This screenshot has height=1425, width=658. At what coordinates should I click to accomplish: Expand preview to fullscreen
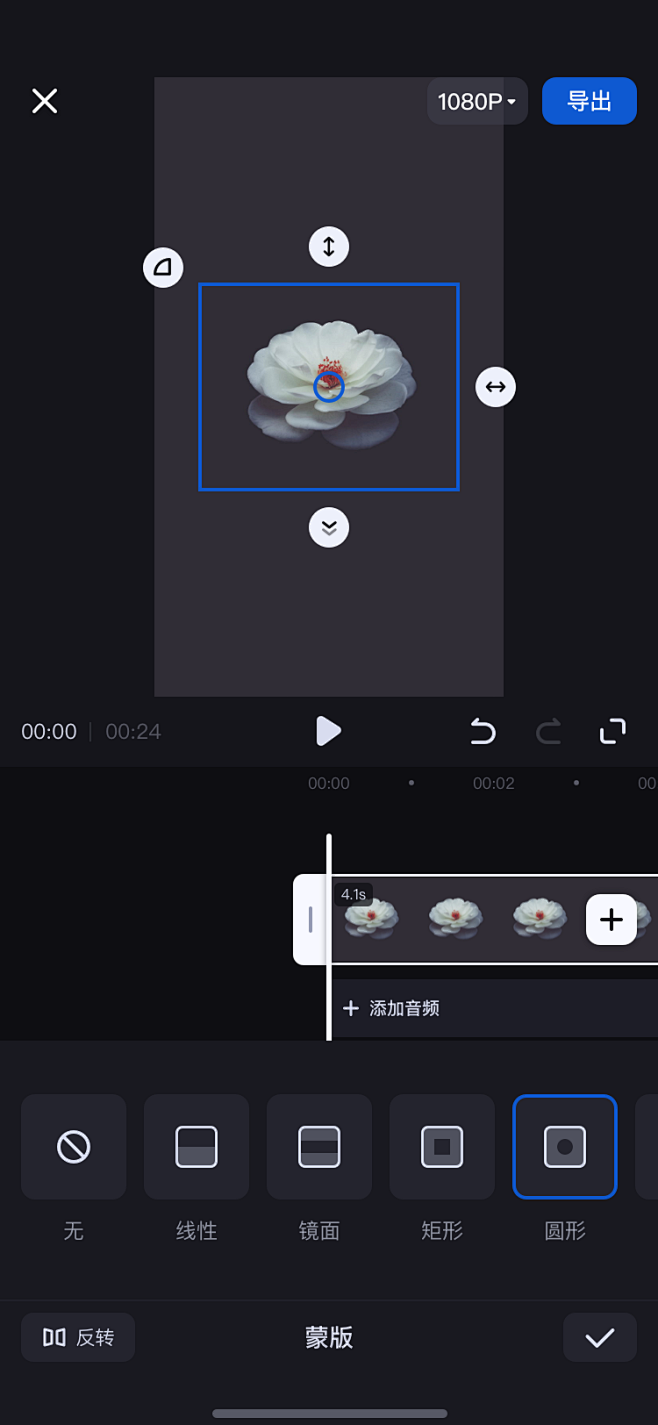coord(613,731)
